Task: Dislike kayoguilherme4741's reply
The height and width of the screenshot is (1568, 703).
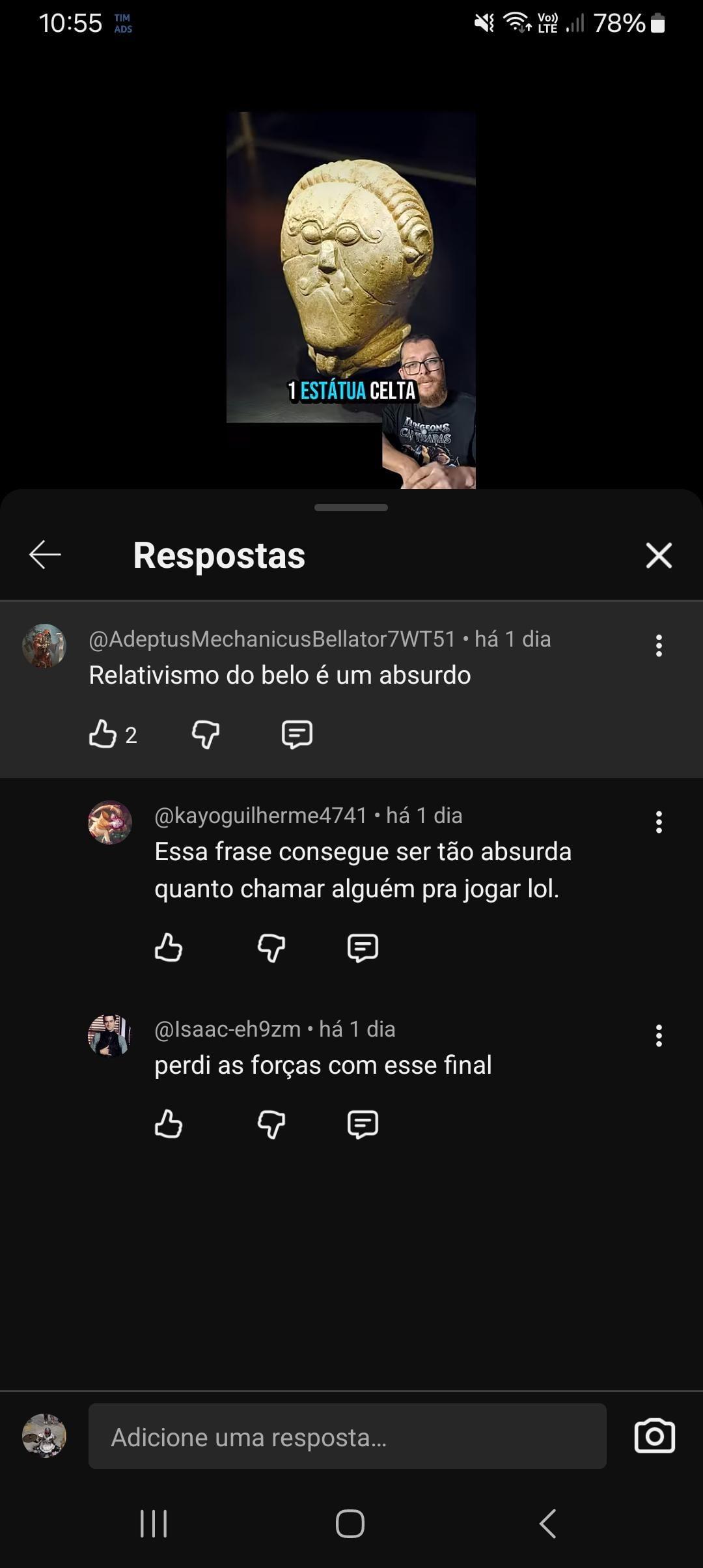Action: 271,947
